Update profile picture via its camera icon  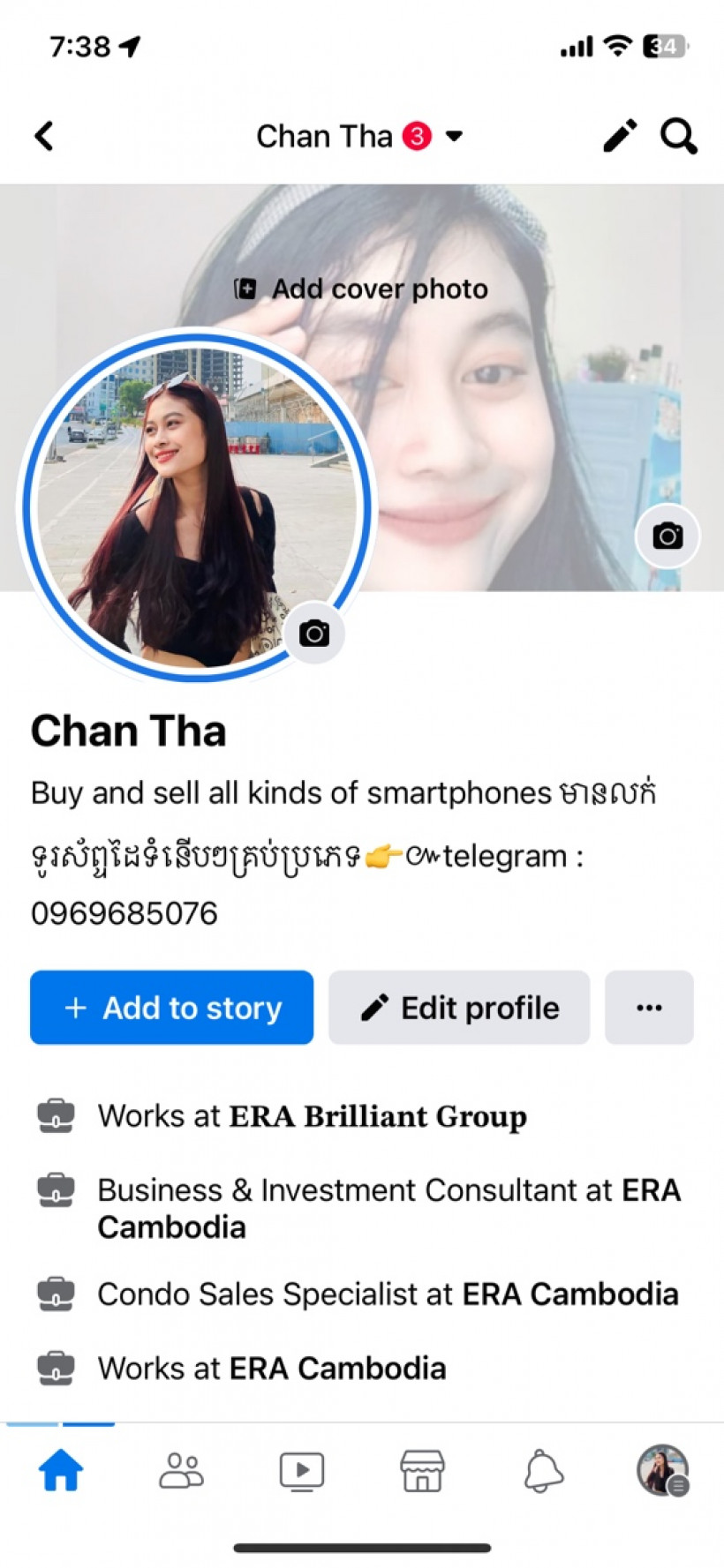tap(313, 633)
